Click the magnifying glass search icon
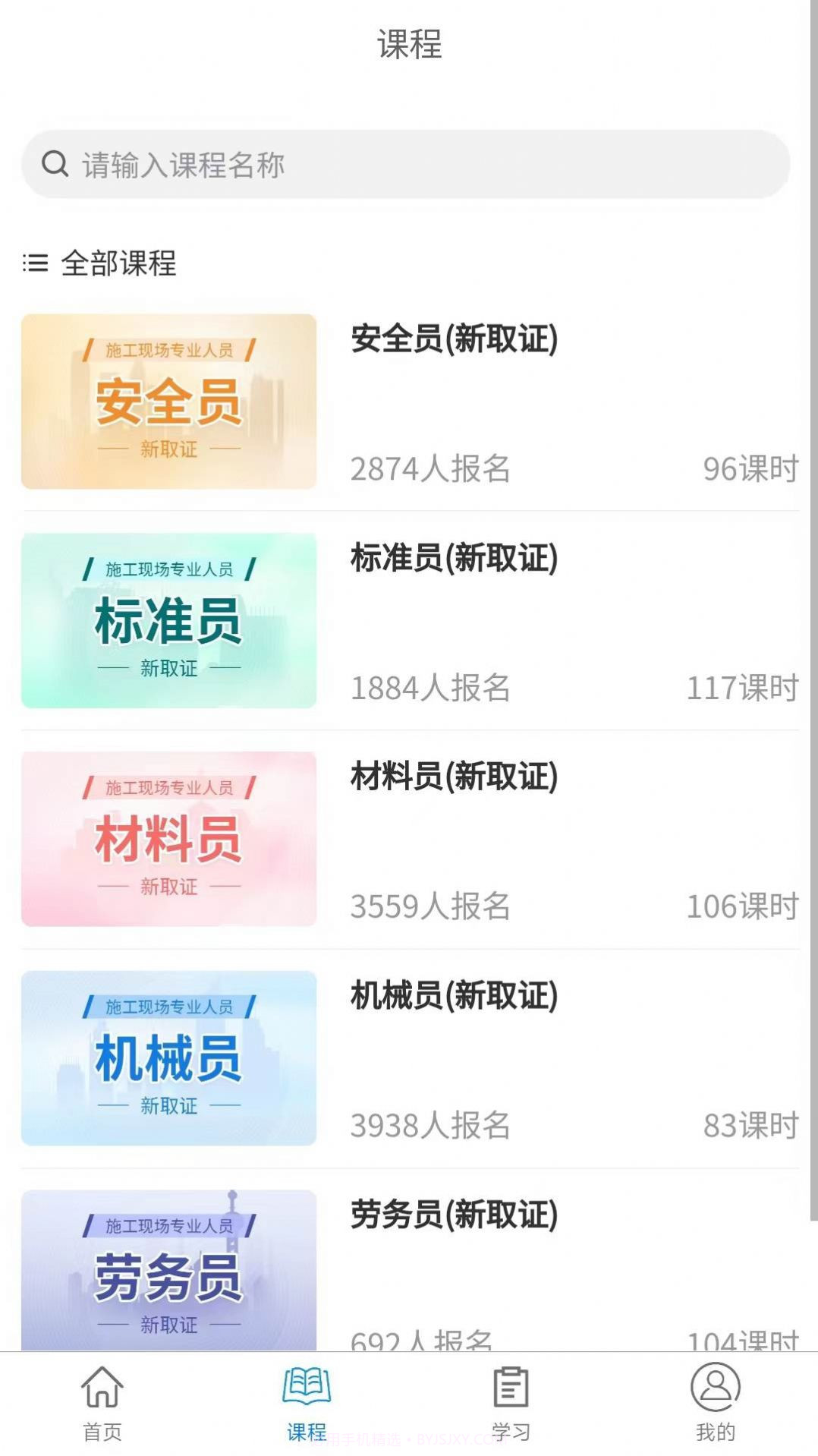 click(55, 162)
